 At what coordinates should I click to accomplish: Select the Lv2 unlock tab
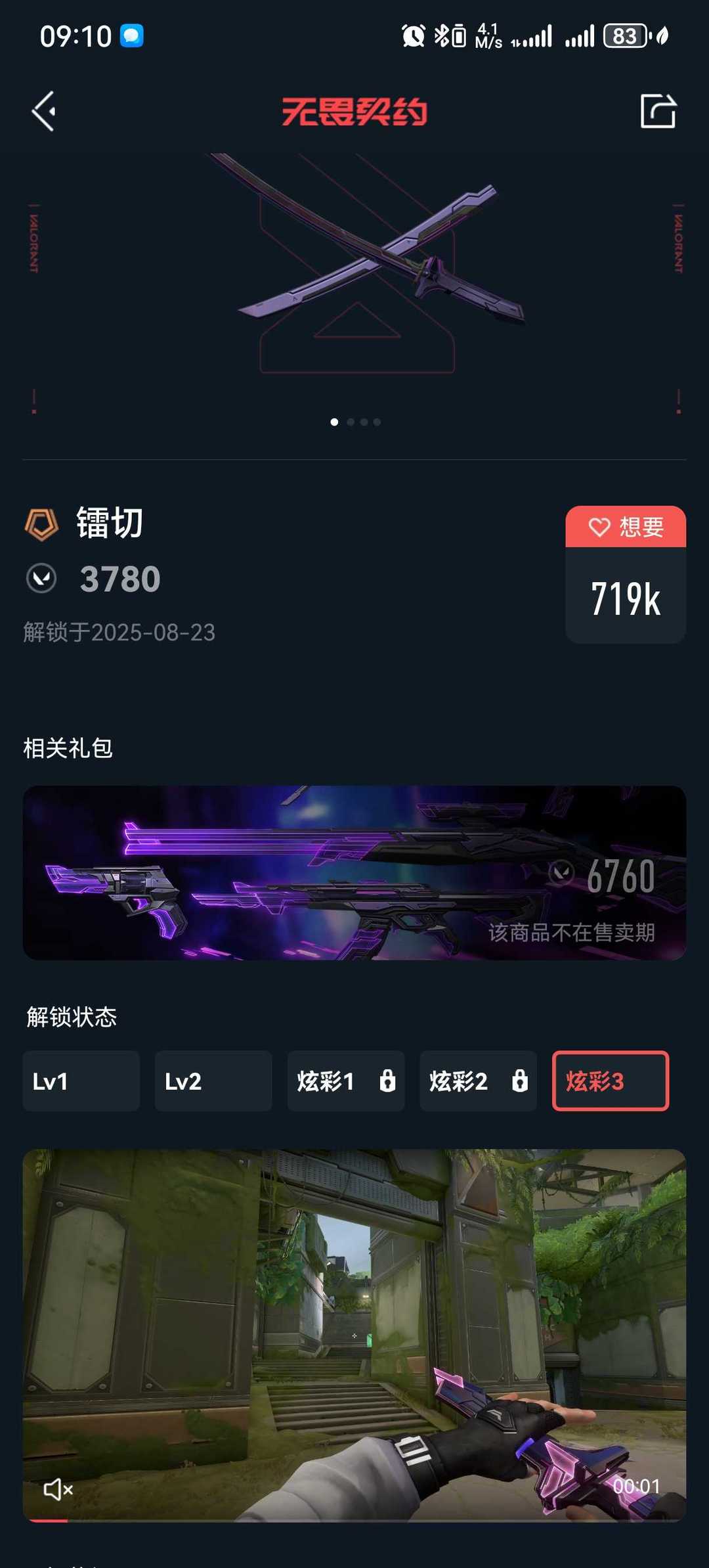click(213, 1081)
